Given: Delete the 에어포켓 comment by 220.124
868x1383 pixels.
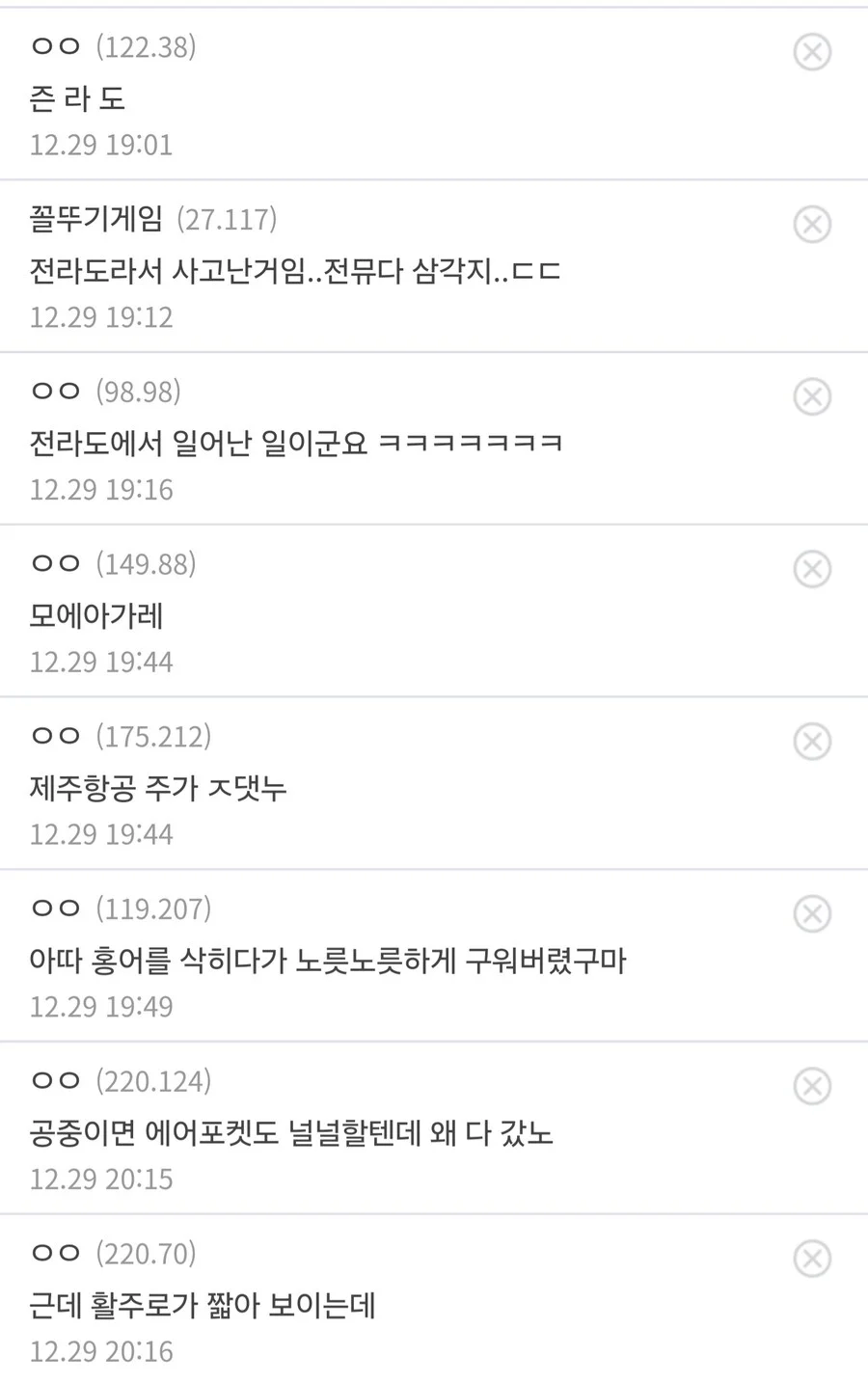Looking at the screenshot, I should point(812,1086).
